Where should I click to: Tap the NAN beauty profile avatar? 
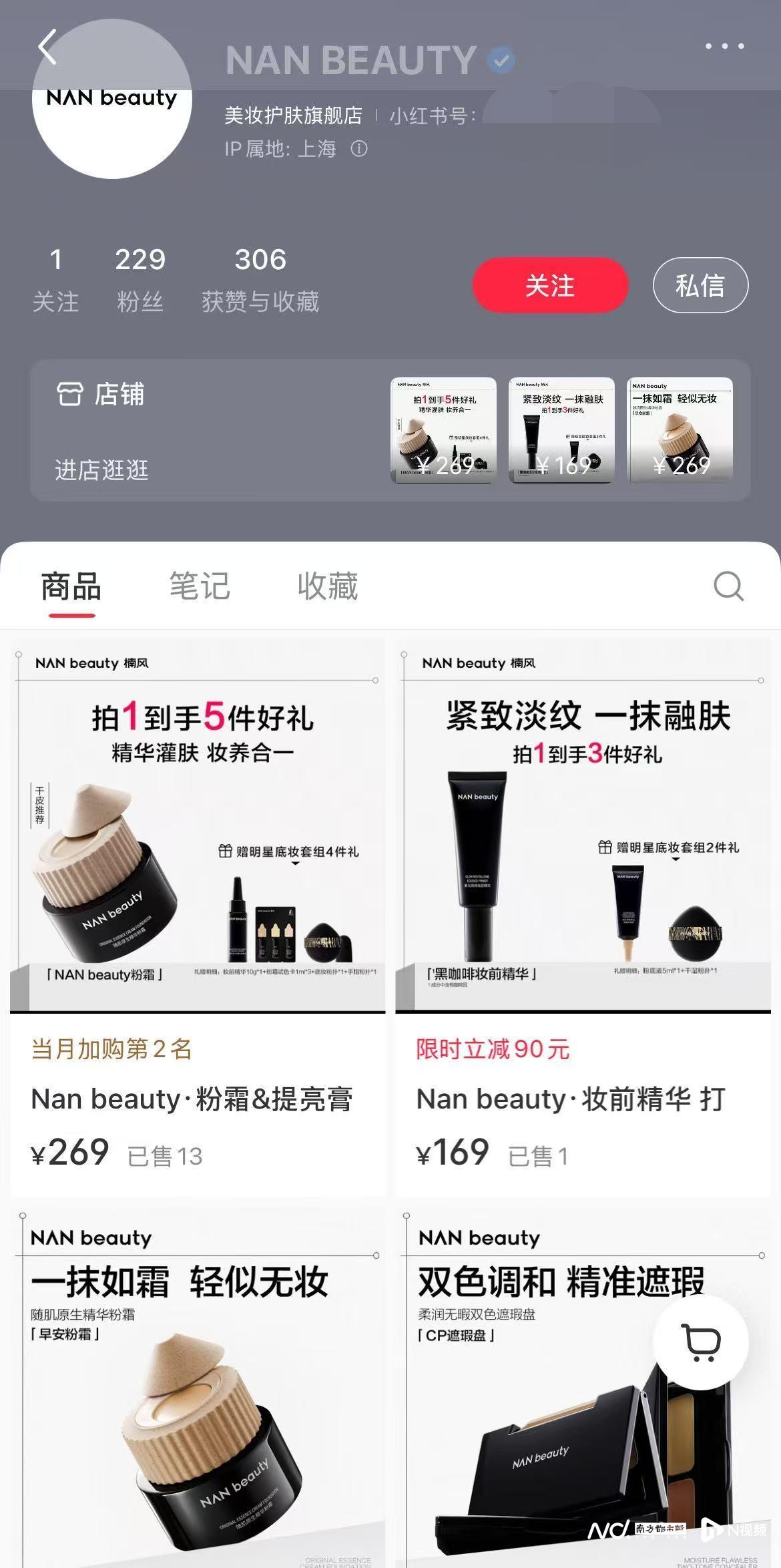(111, 98)
